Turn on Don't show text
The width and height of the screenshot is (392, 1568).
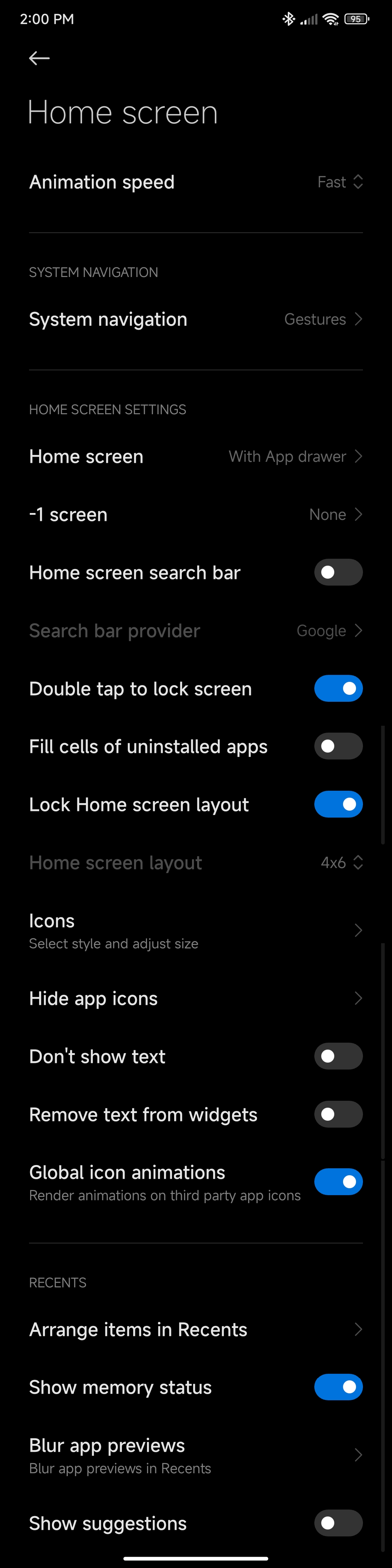(338, 1056)
